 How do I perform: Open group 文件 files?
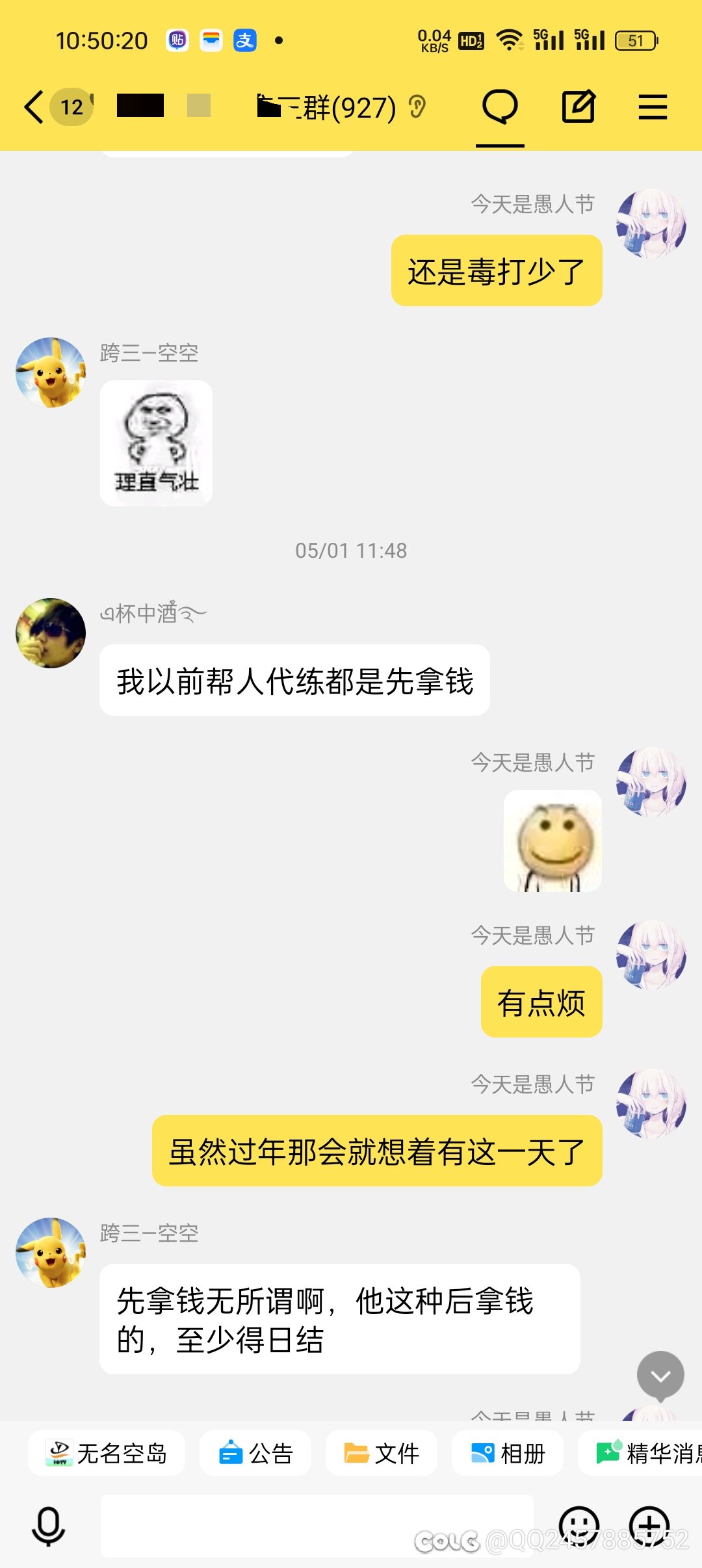click(x=382, y=1453)
